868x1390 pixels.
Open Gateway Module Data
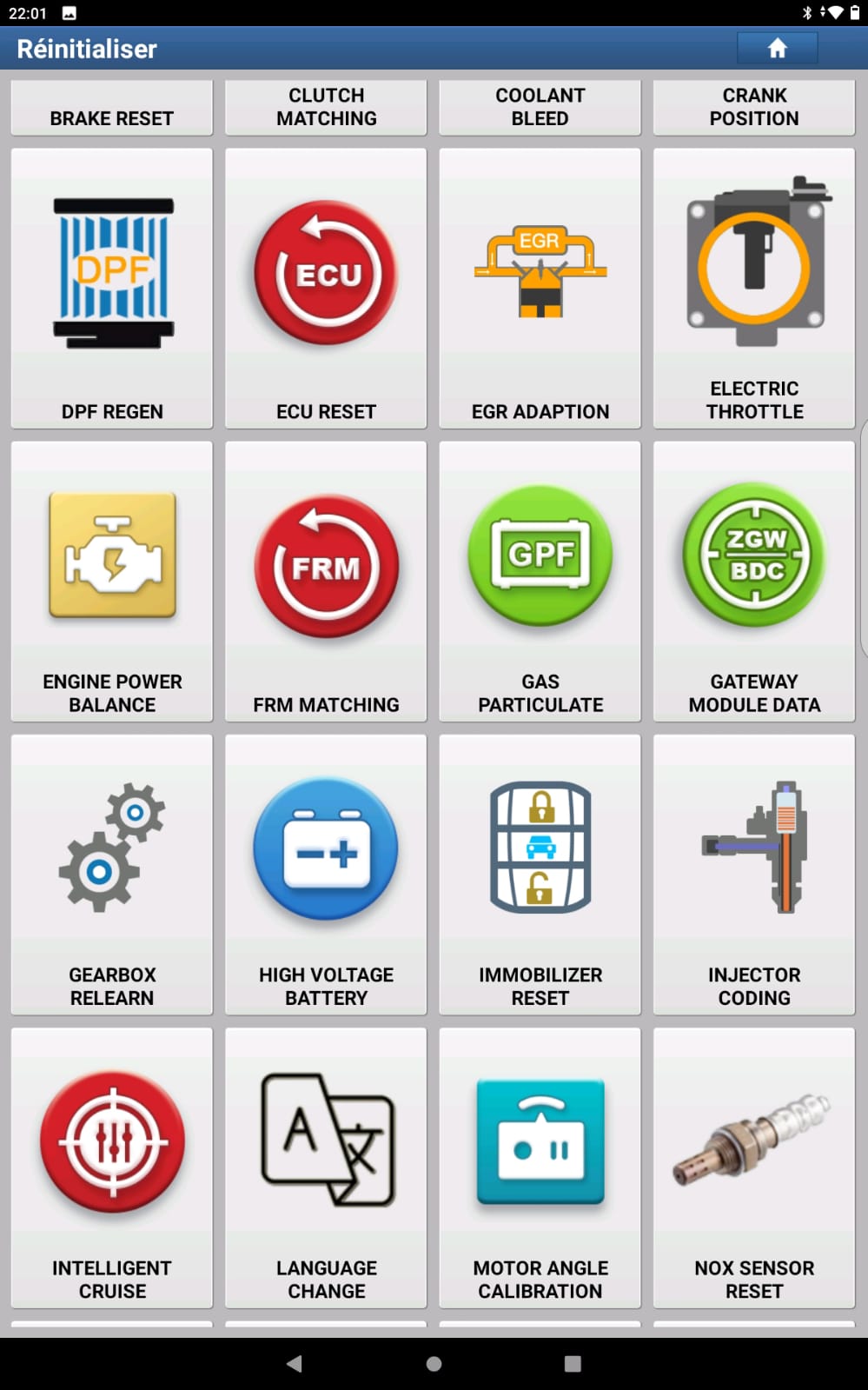pyautogui.click(x=753, y=581)
